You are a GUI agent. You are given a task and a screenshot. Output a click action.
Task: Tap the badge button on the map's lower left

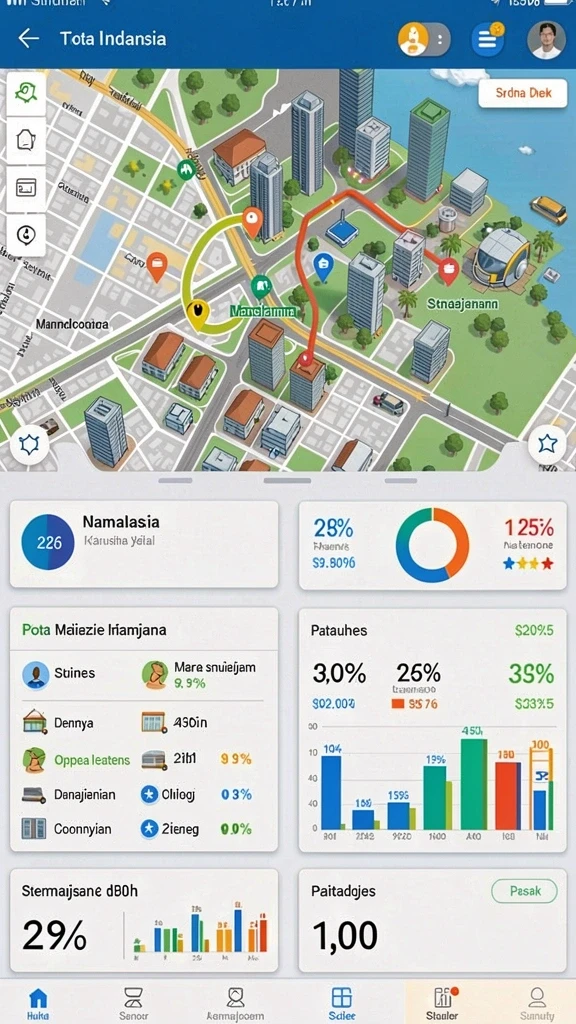[29, 445]
